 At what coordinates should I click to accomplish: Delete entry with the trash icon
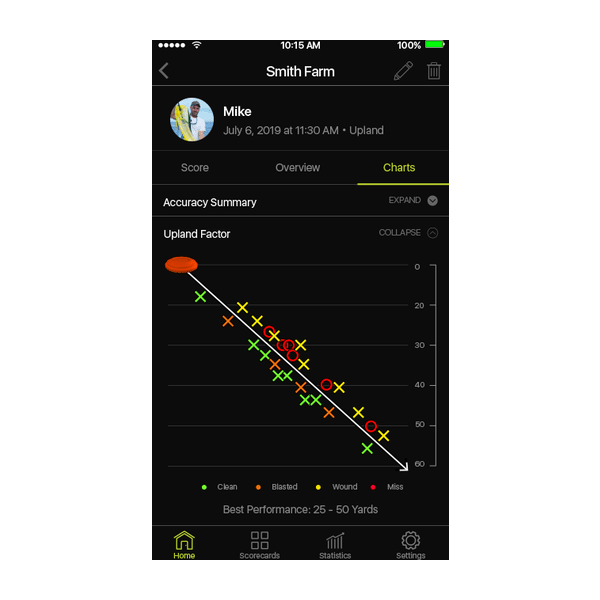(x=433, y=71)
